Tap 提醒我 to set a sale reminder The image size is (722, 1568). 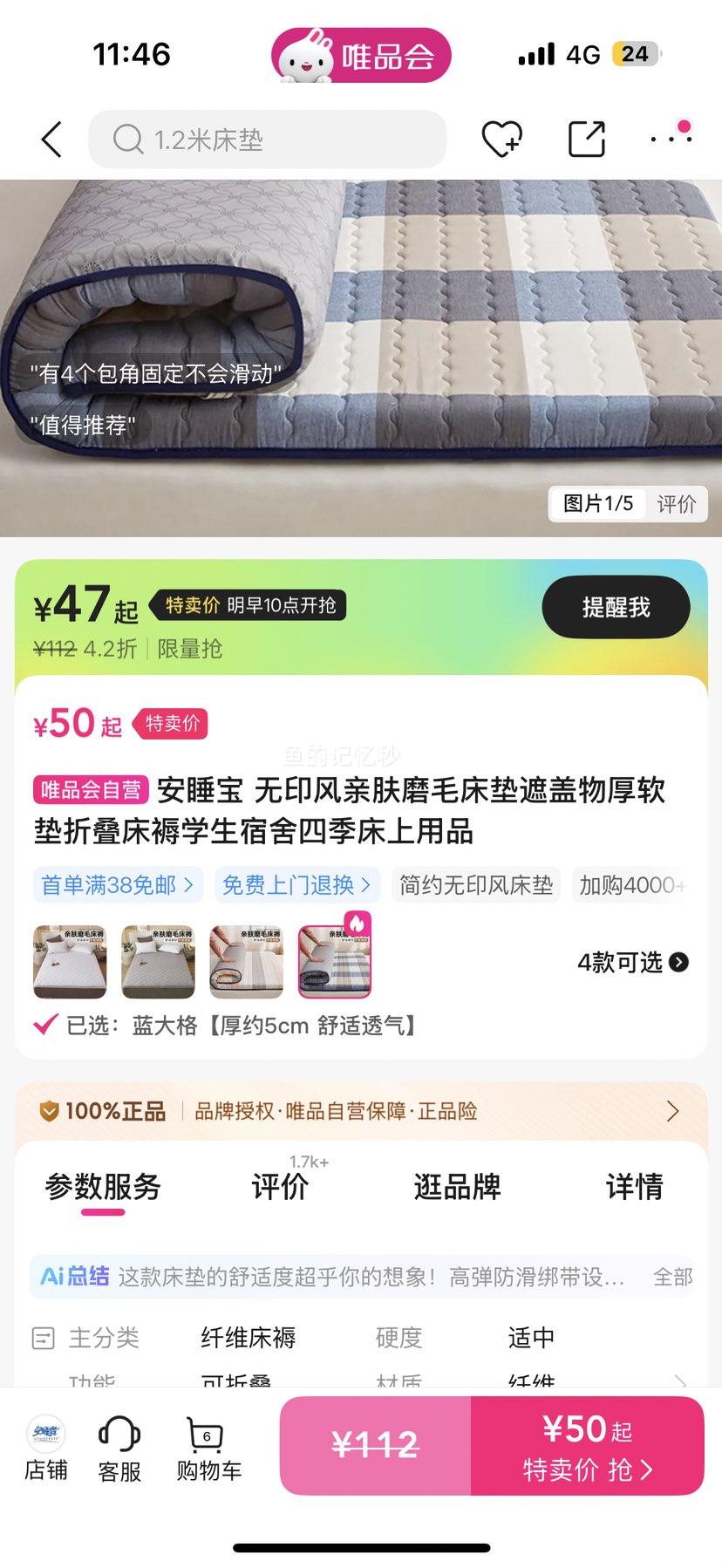click(x=616, y=607)
